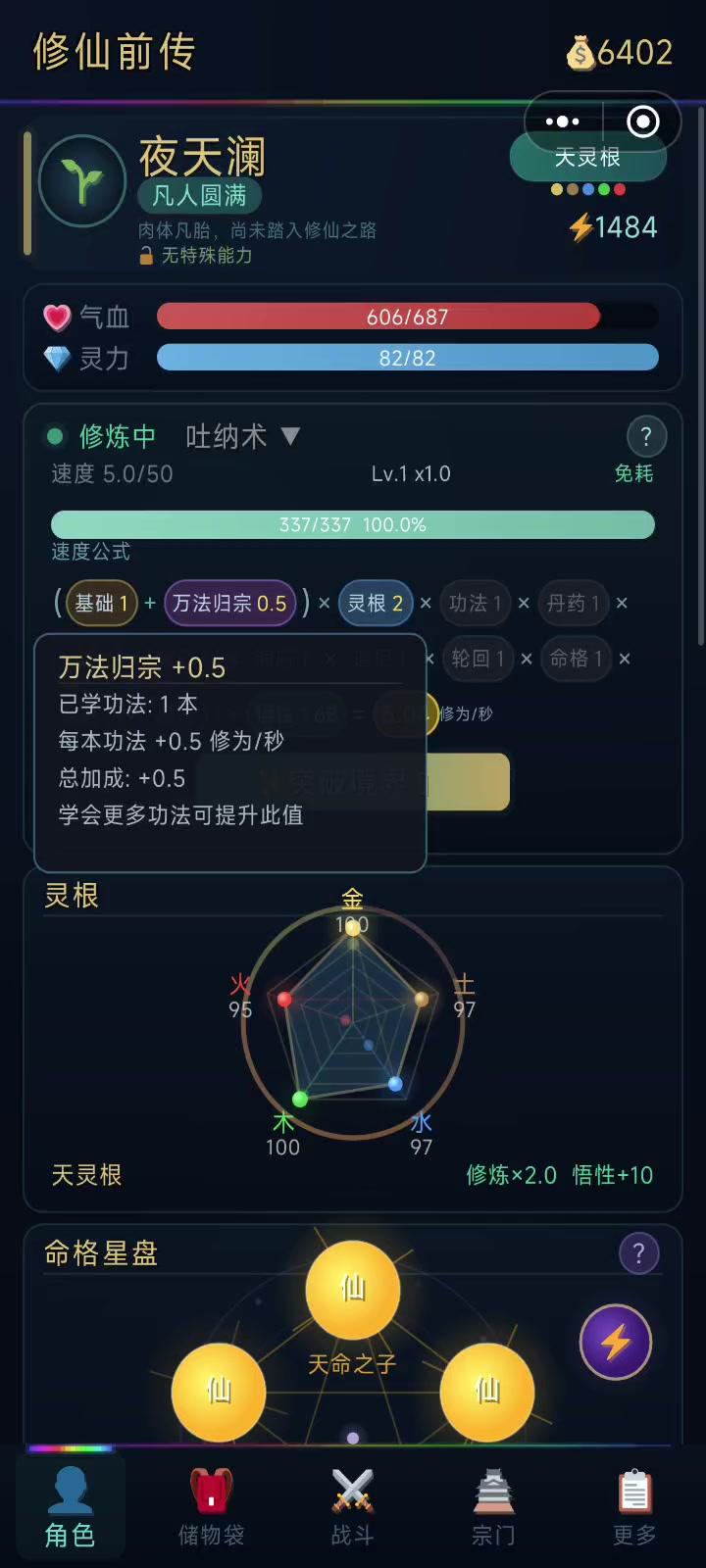Select the 灵根 2 multiplier chip
The width and height of the screenshot is (706, 1568).
[376, 603]
